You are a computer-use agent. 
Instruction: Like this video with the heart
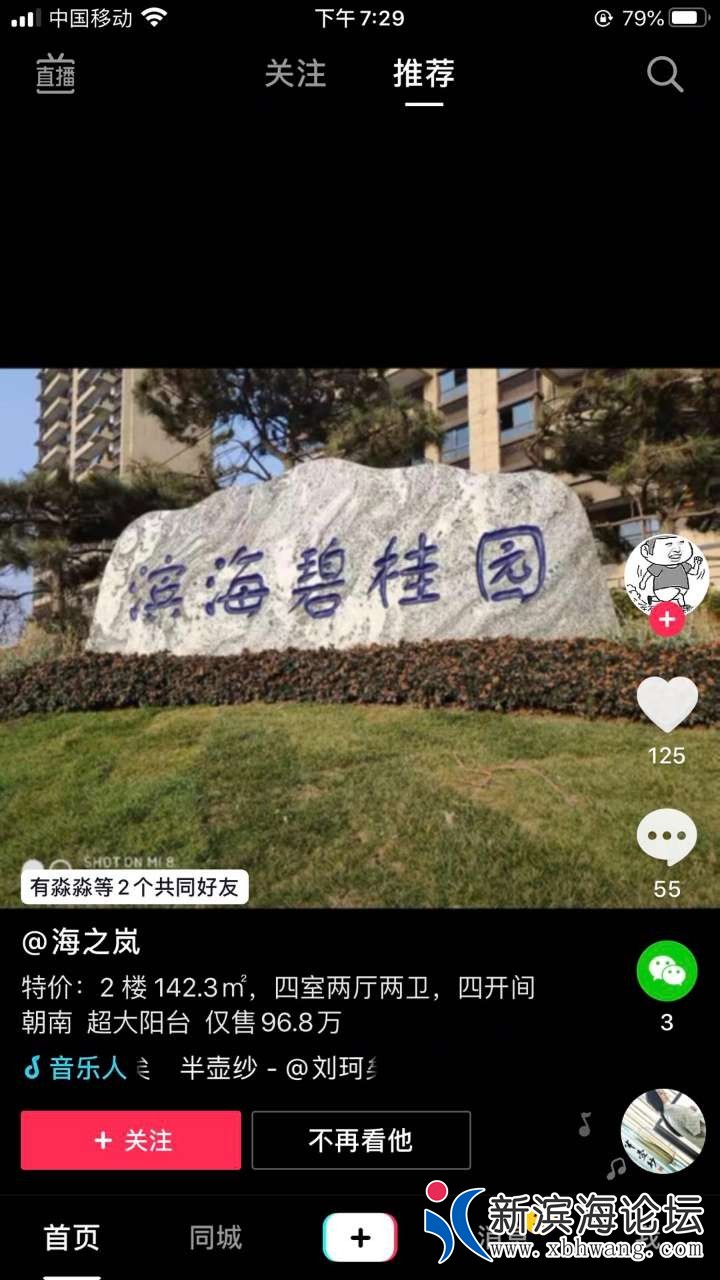coord(667,705)
